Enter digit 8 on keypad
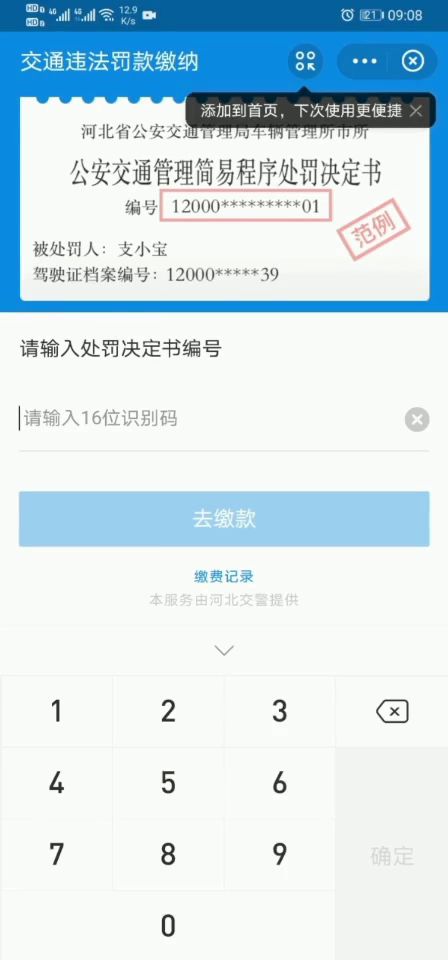 tap(168, 855)
